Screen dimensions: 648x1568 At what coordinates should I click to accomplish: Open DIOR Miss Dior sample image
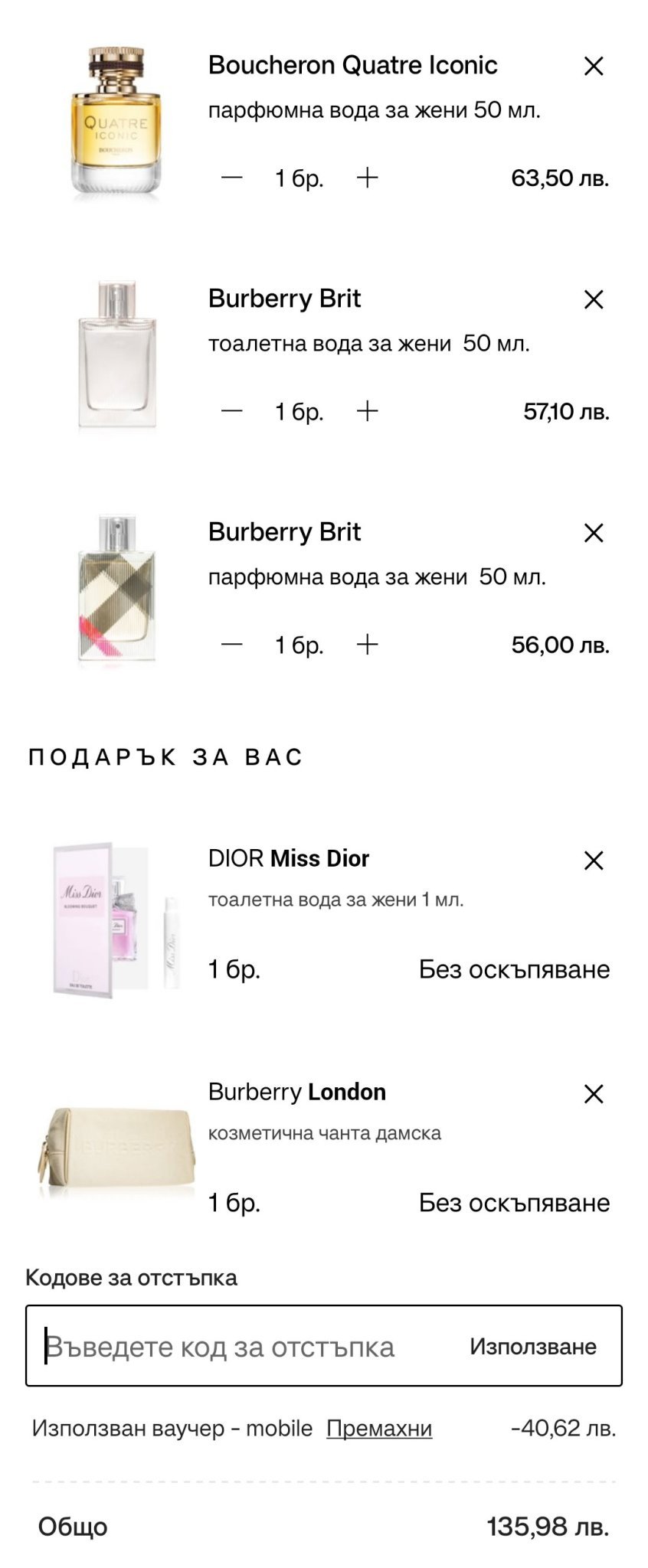coord(116,919)
